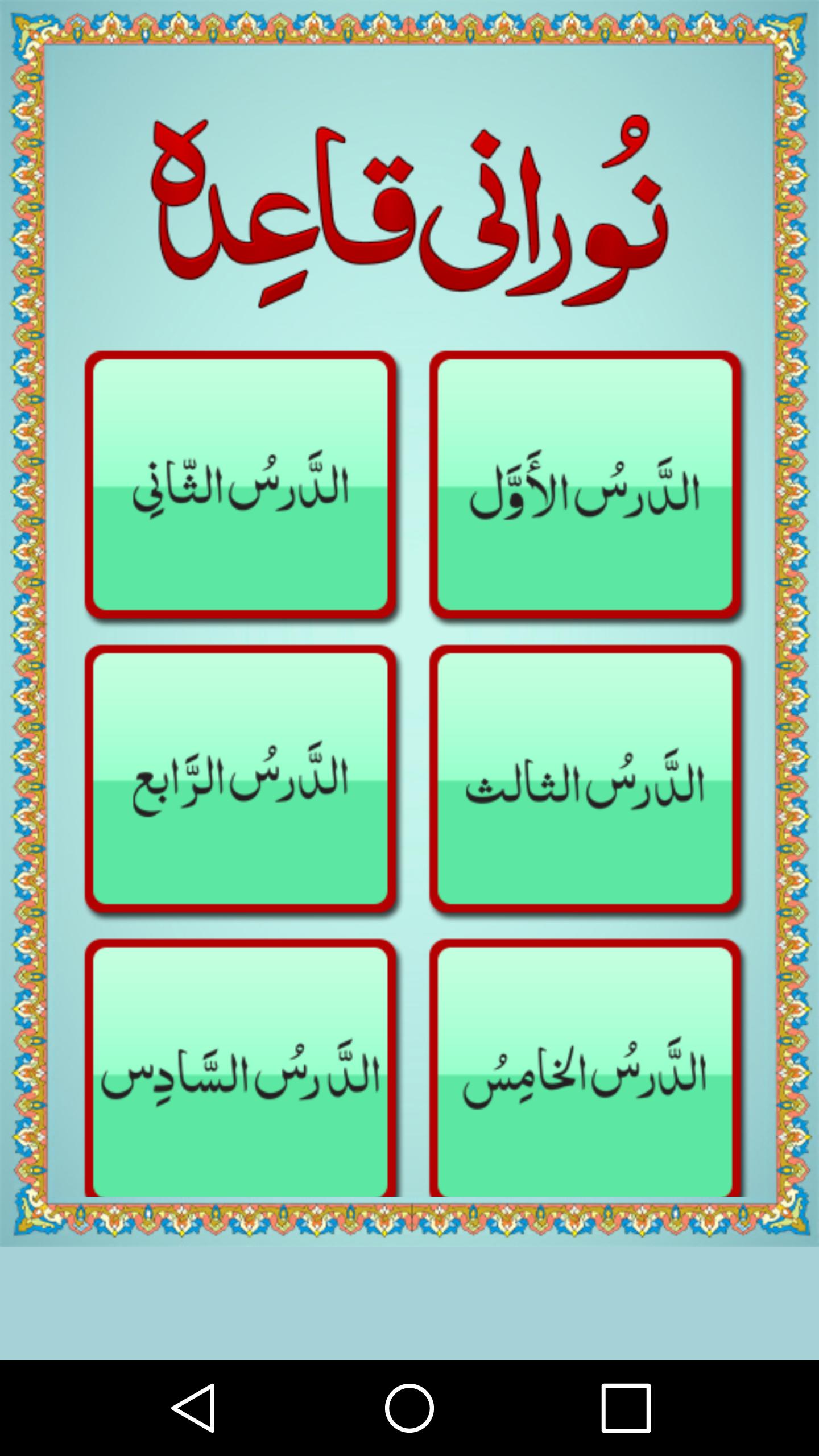This screenshot has width=819, height=1456.
Task: Open the first lesson الدرس الأول
Action: [x=585, y=485]
